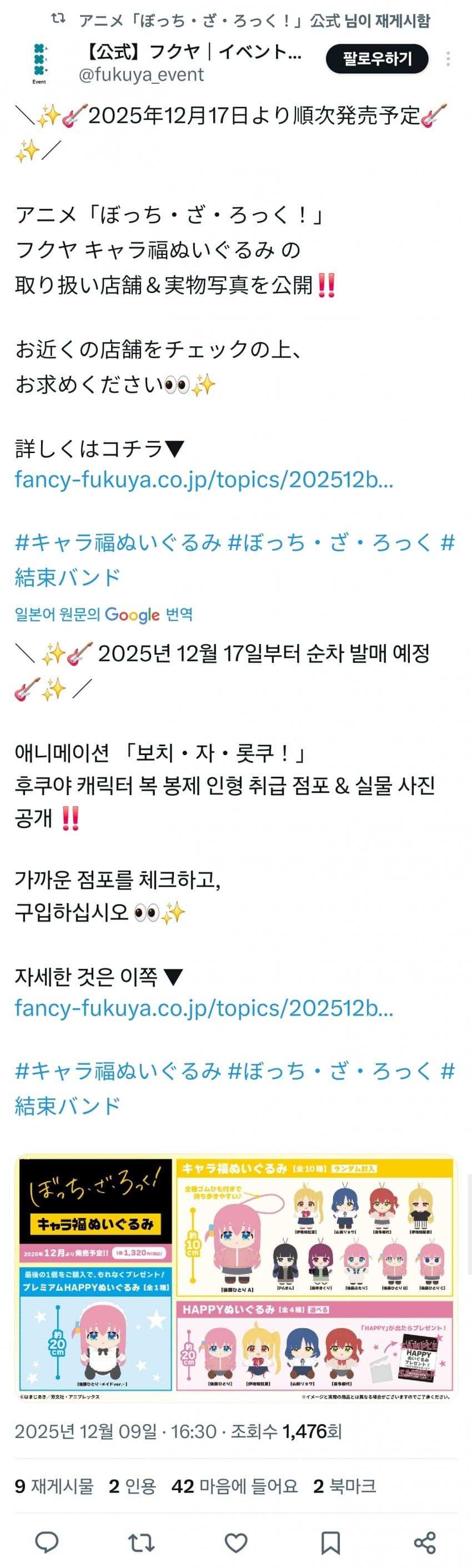Like this post
Image resolution: width=472 pixels, height=1568 pixels.
[235, 1542]
